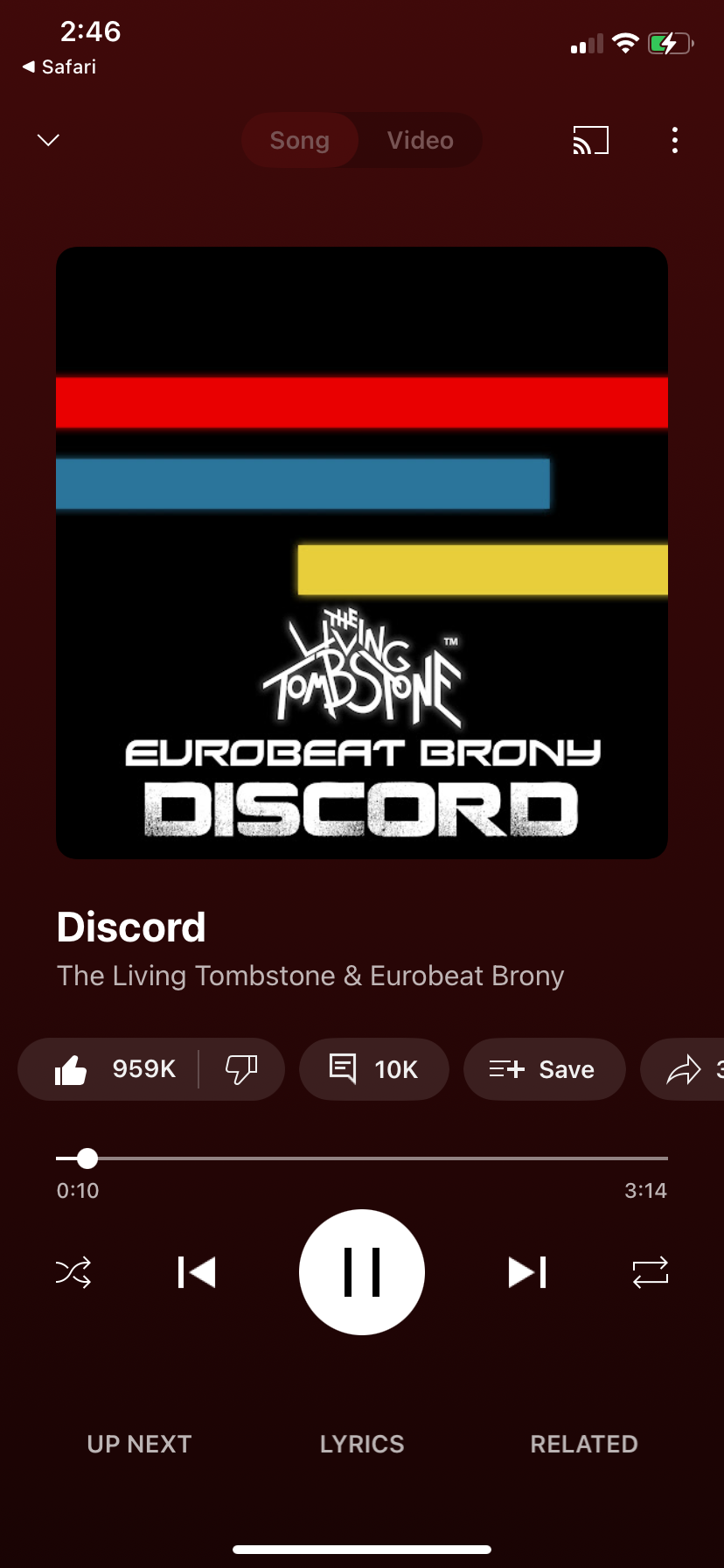Open the Up Next queue tab

[x=139, y=1444]
